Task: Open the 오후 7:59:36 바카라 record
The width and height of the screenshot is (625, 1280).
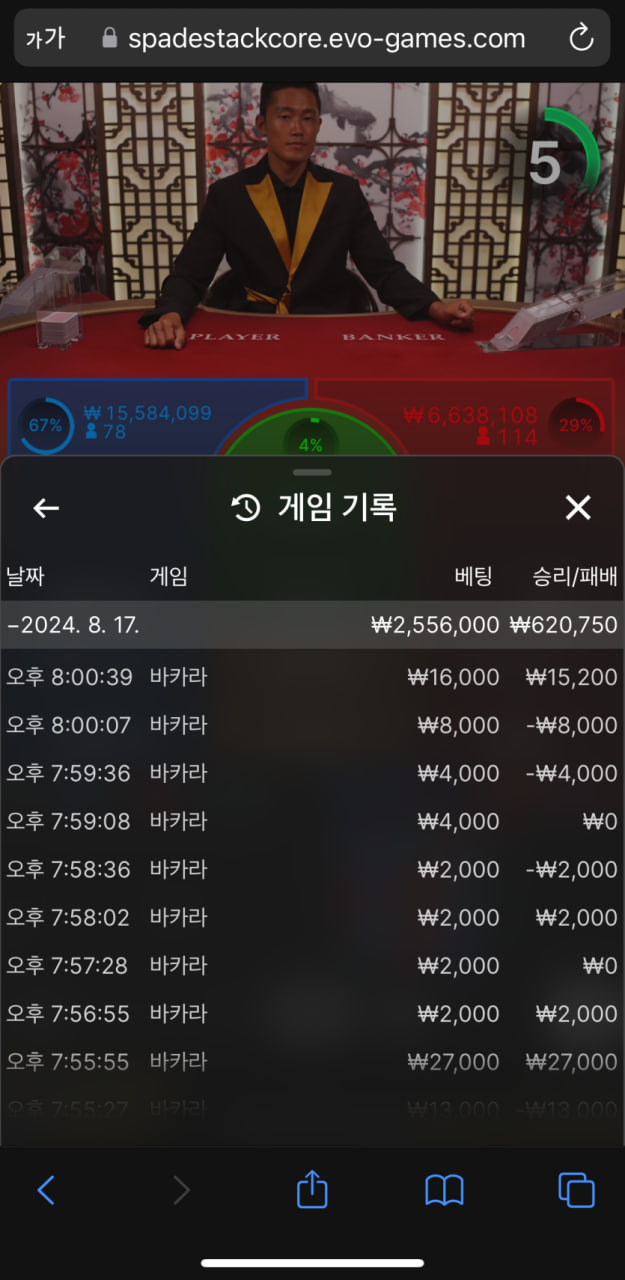Action: click(x=312, y=773)
